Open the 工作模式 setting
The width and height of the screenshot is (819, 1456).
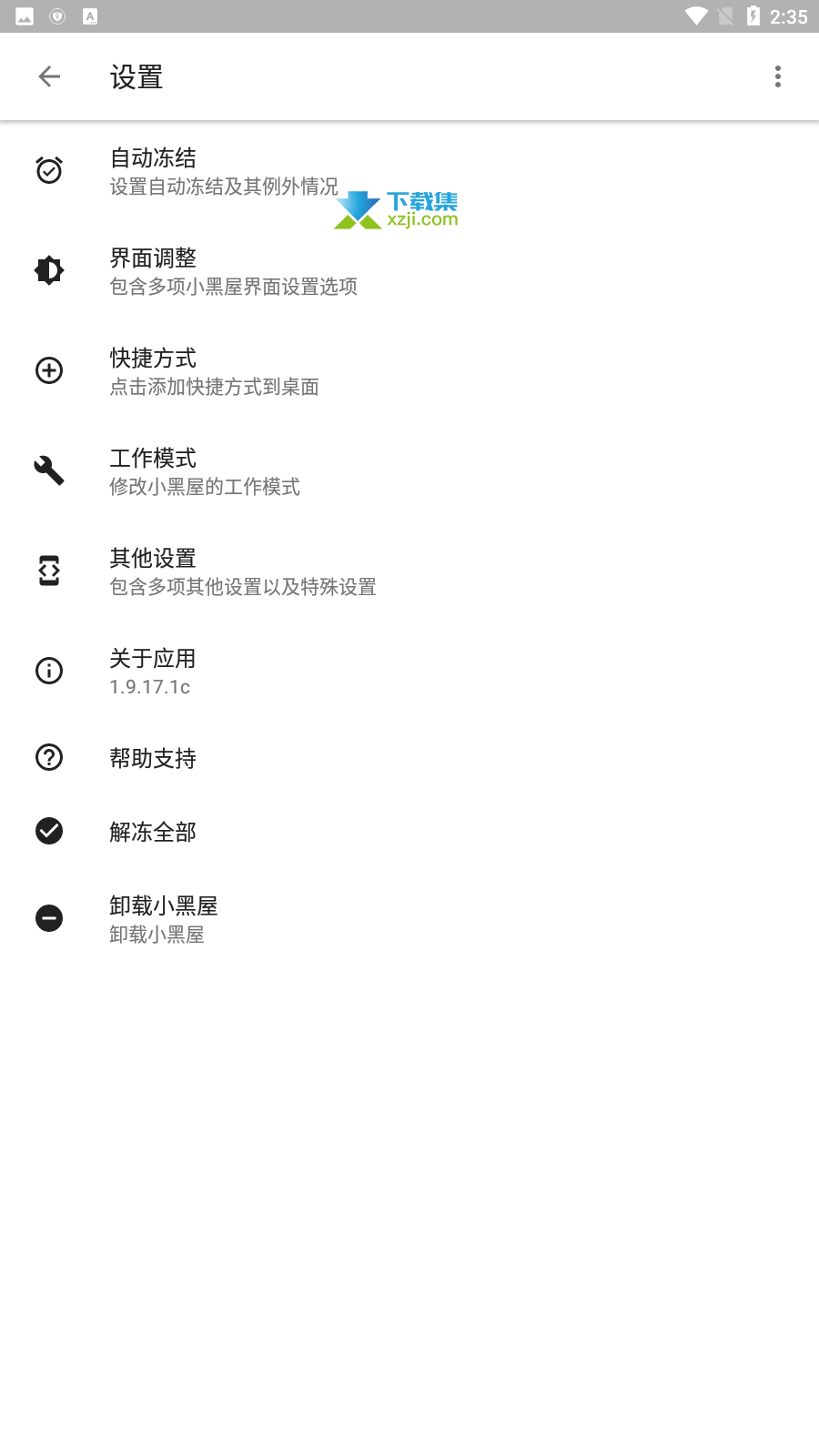(x=409, y=471)
